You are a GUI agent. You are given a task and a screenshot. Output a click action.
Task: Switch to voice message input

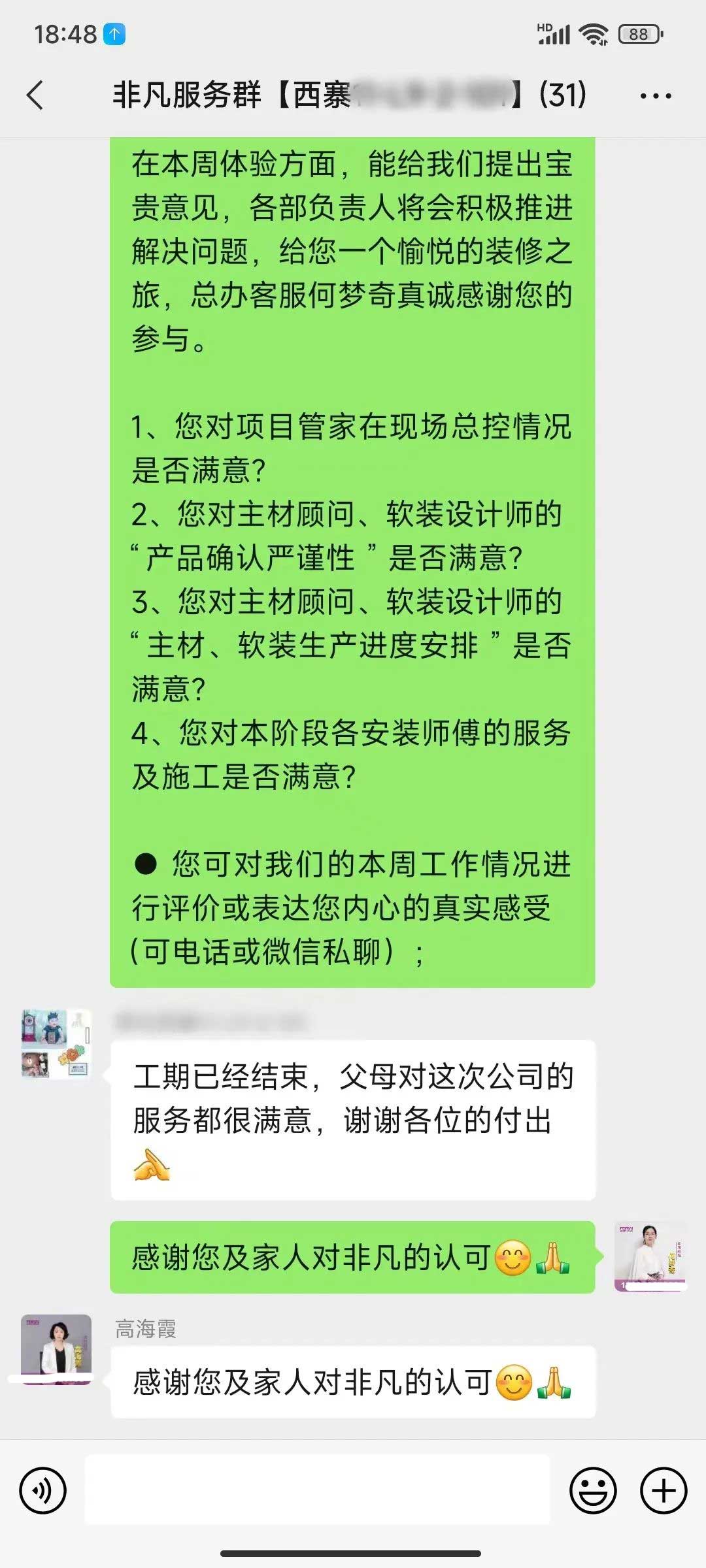[43, 1491]
